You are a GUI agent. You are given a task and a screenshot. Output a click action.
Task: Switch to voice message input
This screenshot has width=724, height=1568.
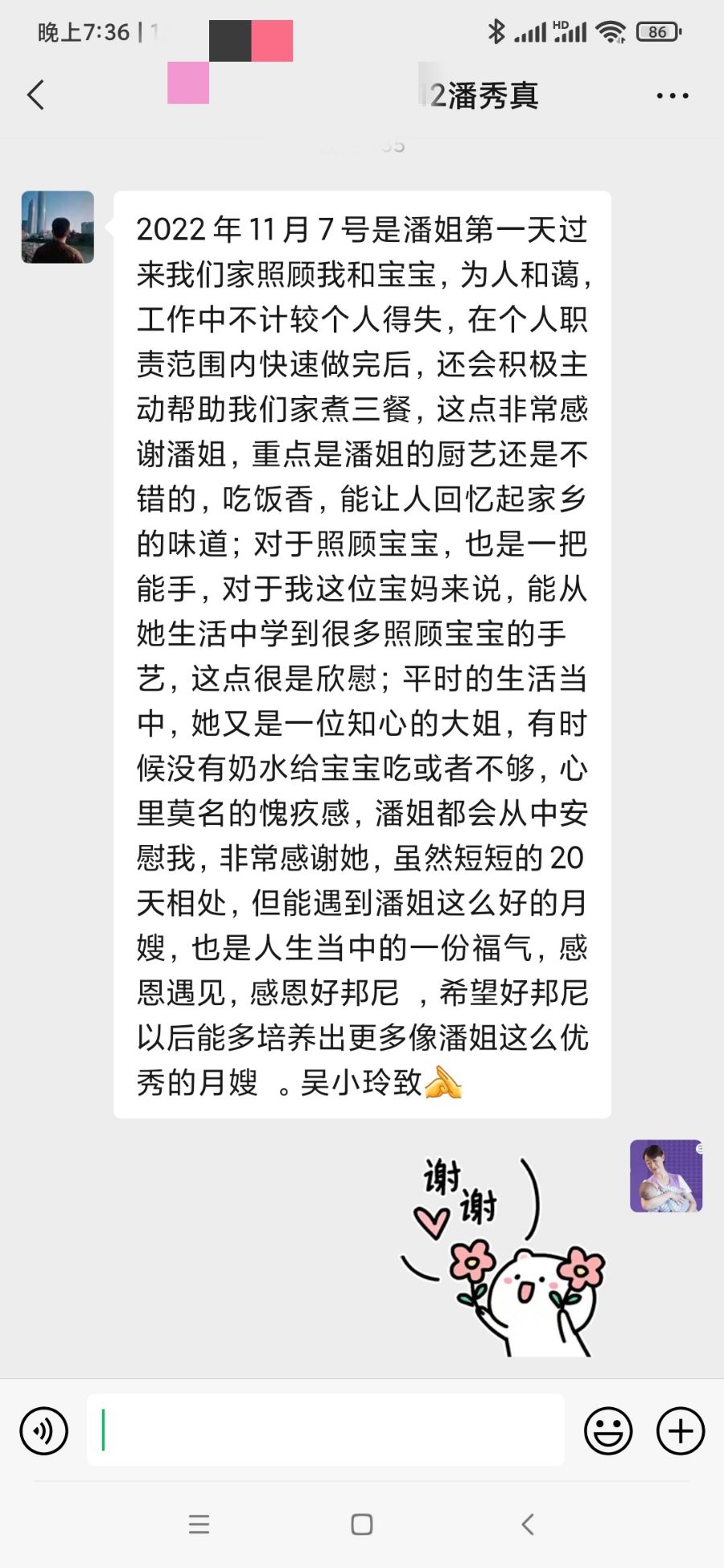coord(43,1430)
